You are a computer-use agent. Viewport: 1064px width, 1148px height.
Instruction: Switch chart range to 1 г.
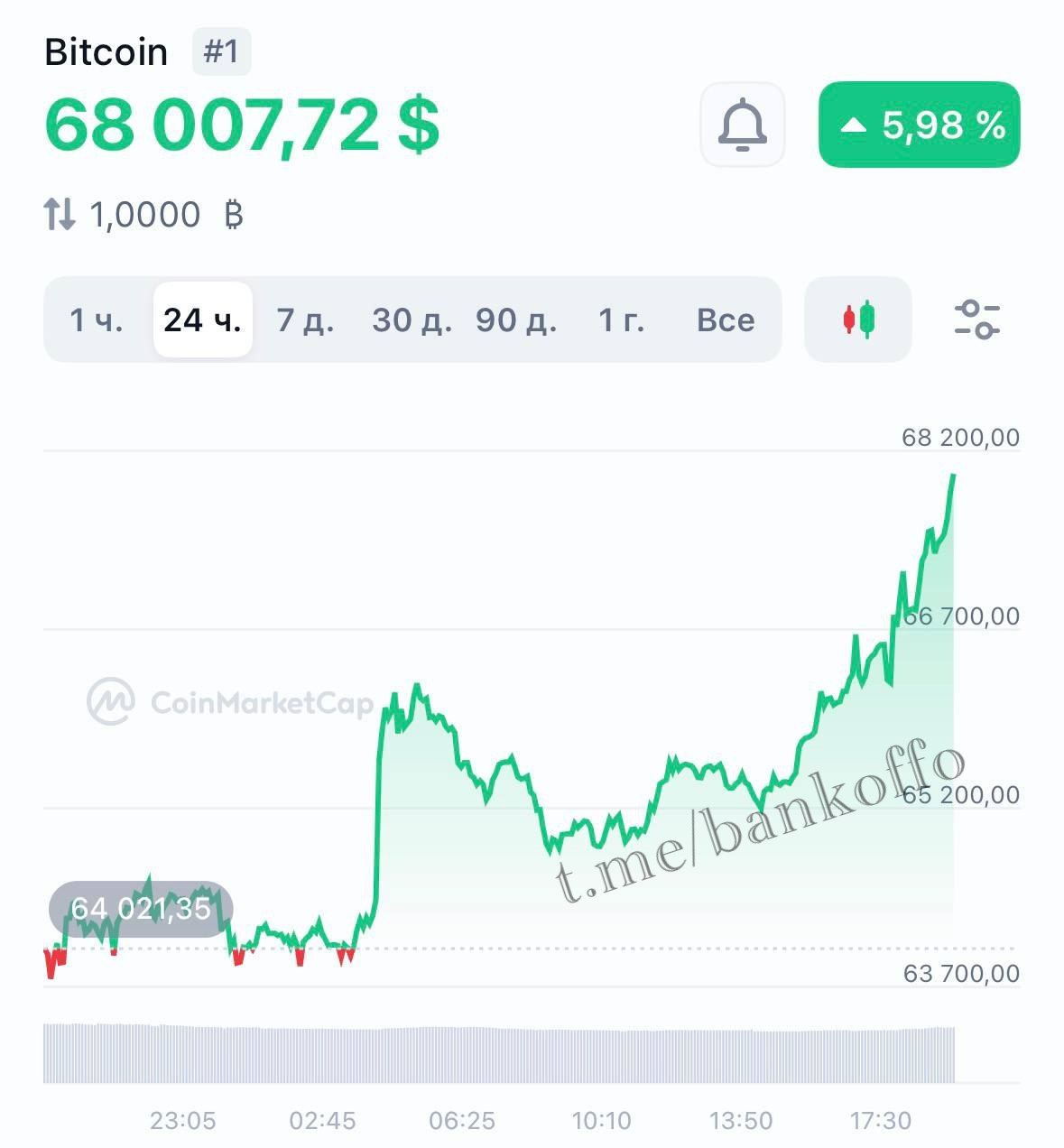point(622,319)
